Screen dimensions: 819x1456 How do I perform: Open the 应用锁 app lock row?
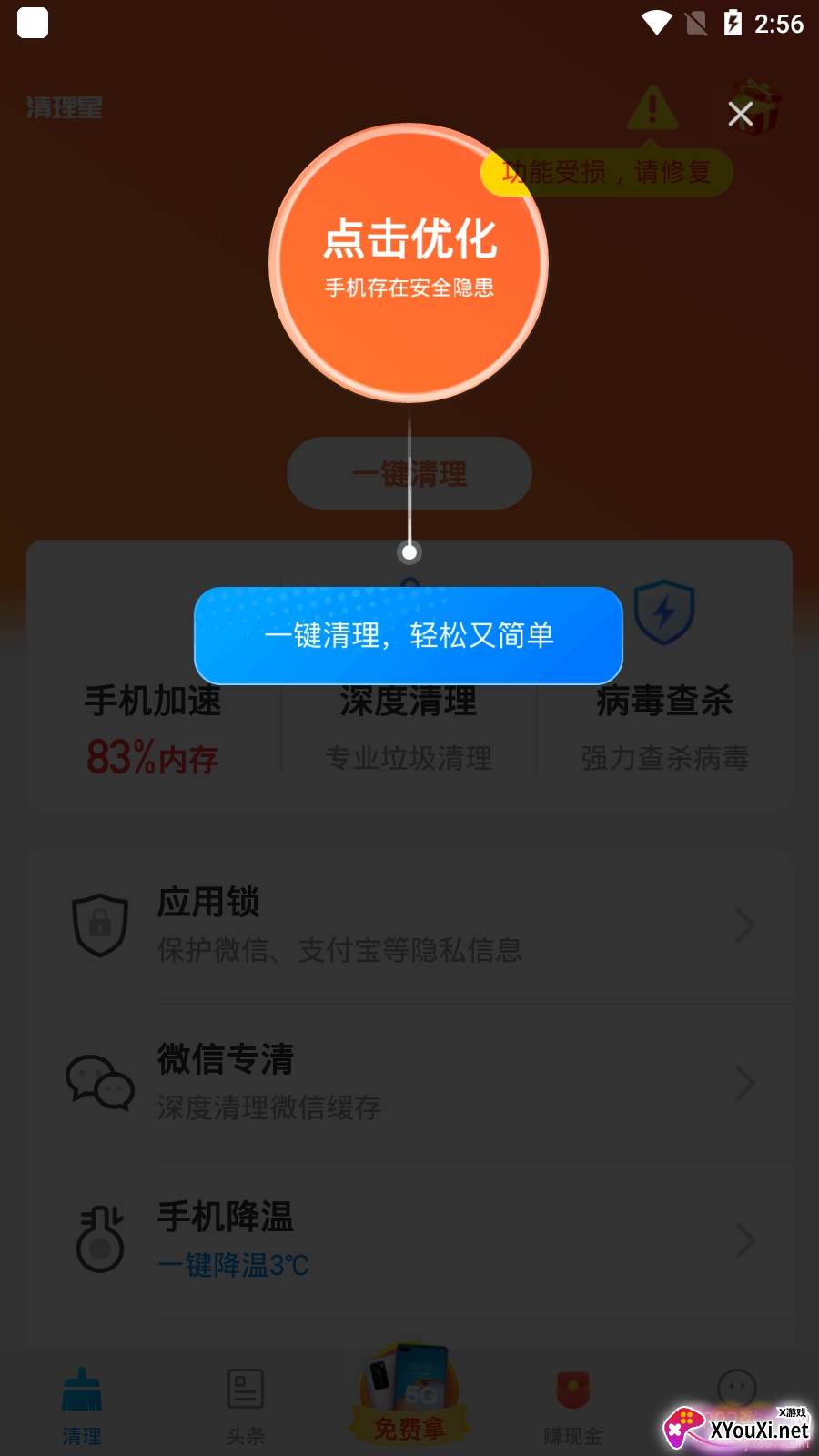coord(409,925)
